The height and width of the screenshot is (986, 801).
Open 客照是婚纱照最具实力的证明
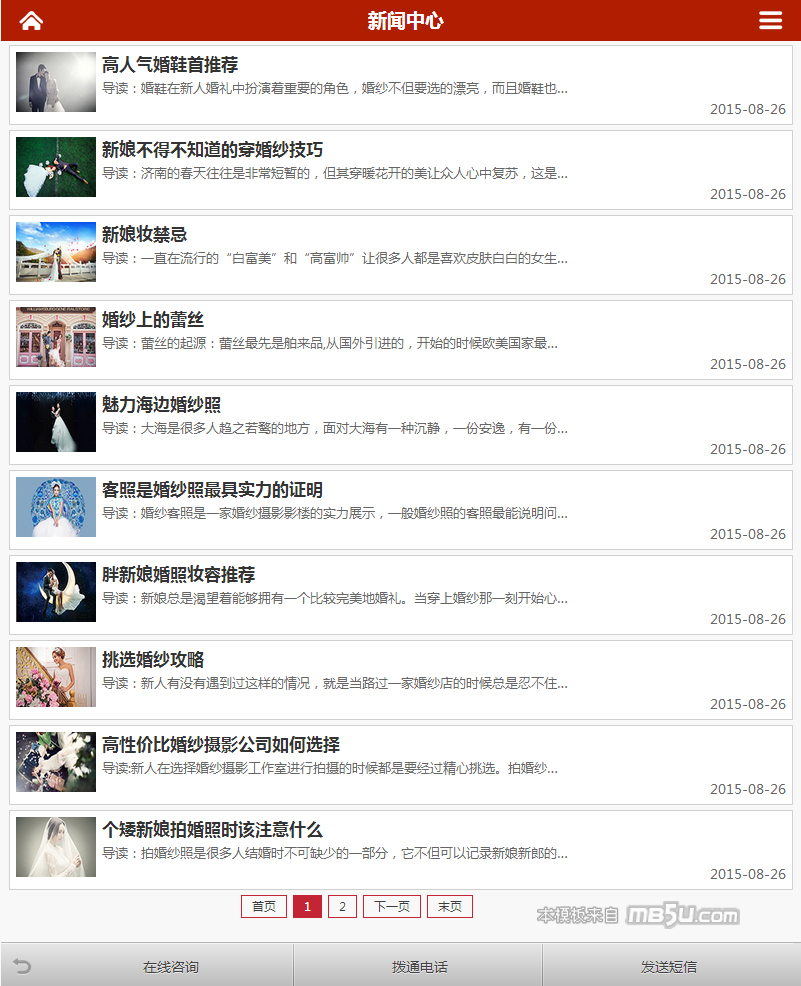pyautogui.click(x=212, y=490)
